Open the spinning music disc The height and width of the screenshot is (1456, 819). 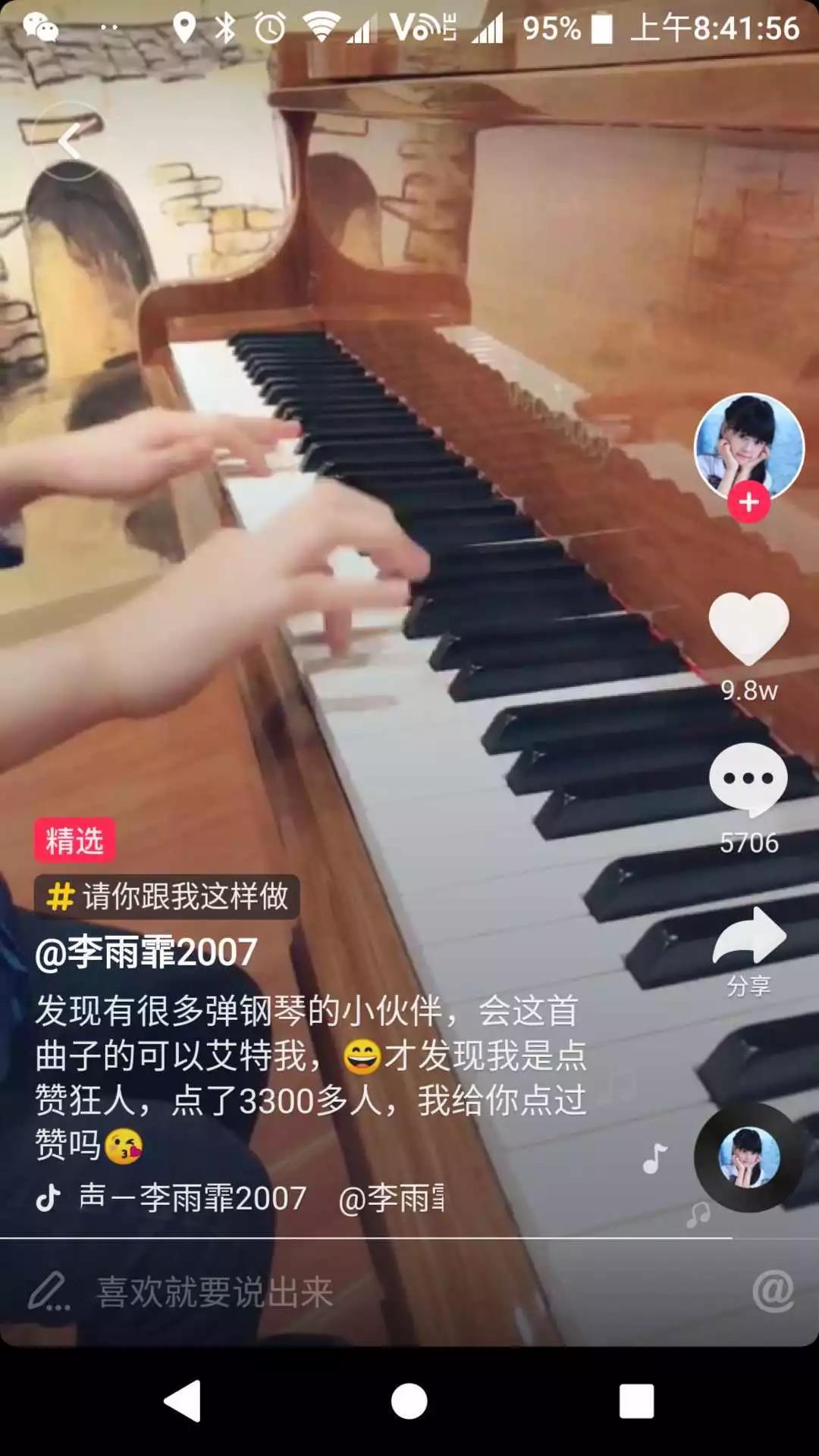(x=749, y=1157)
